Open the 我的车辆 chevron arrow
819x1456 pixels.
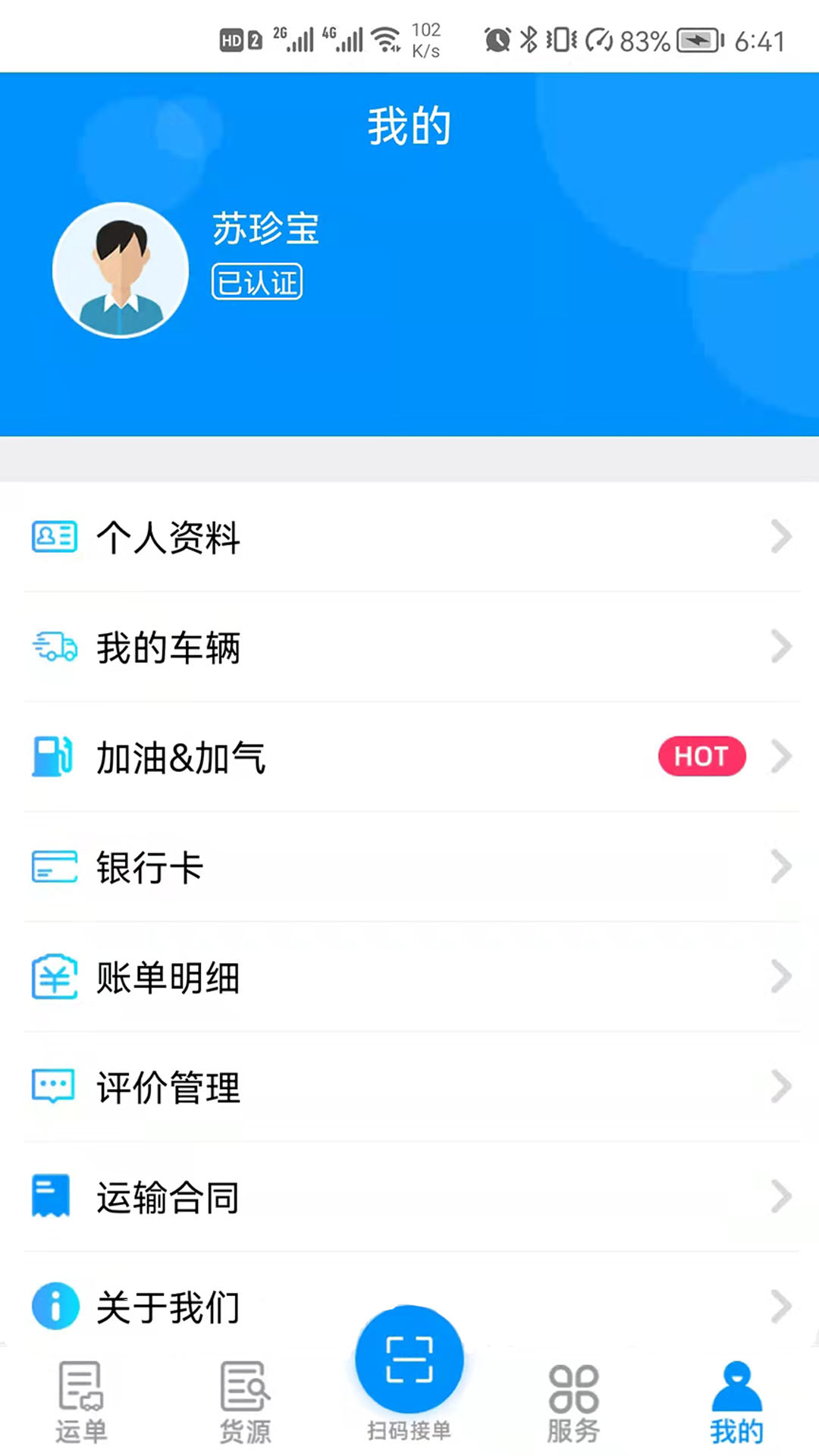pos(782,647)
